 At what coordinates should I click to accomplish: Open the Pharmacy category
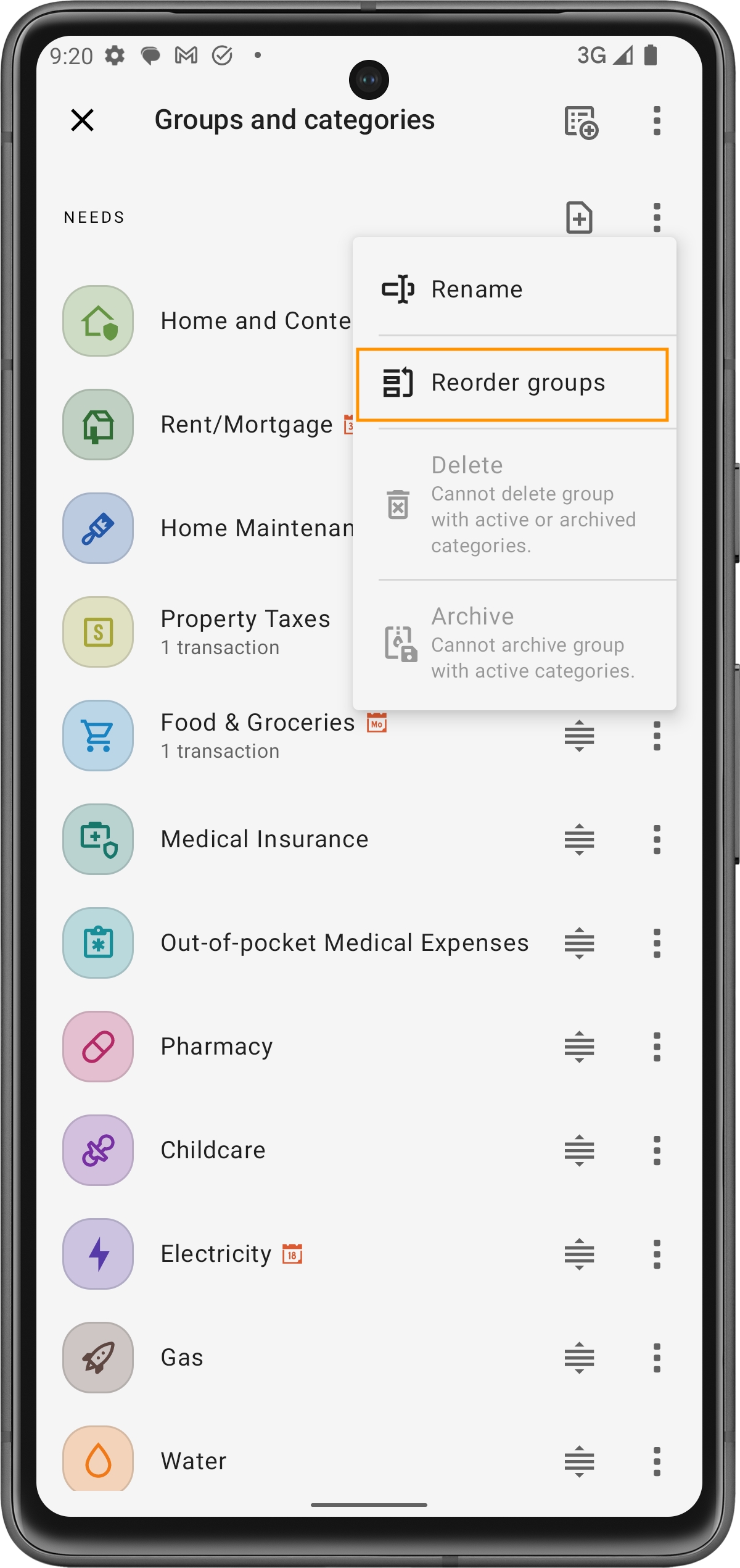pos(296,1047)
